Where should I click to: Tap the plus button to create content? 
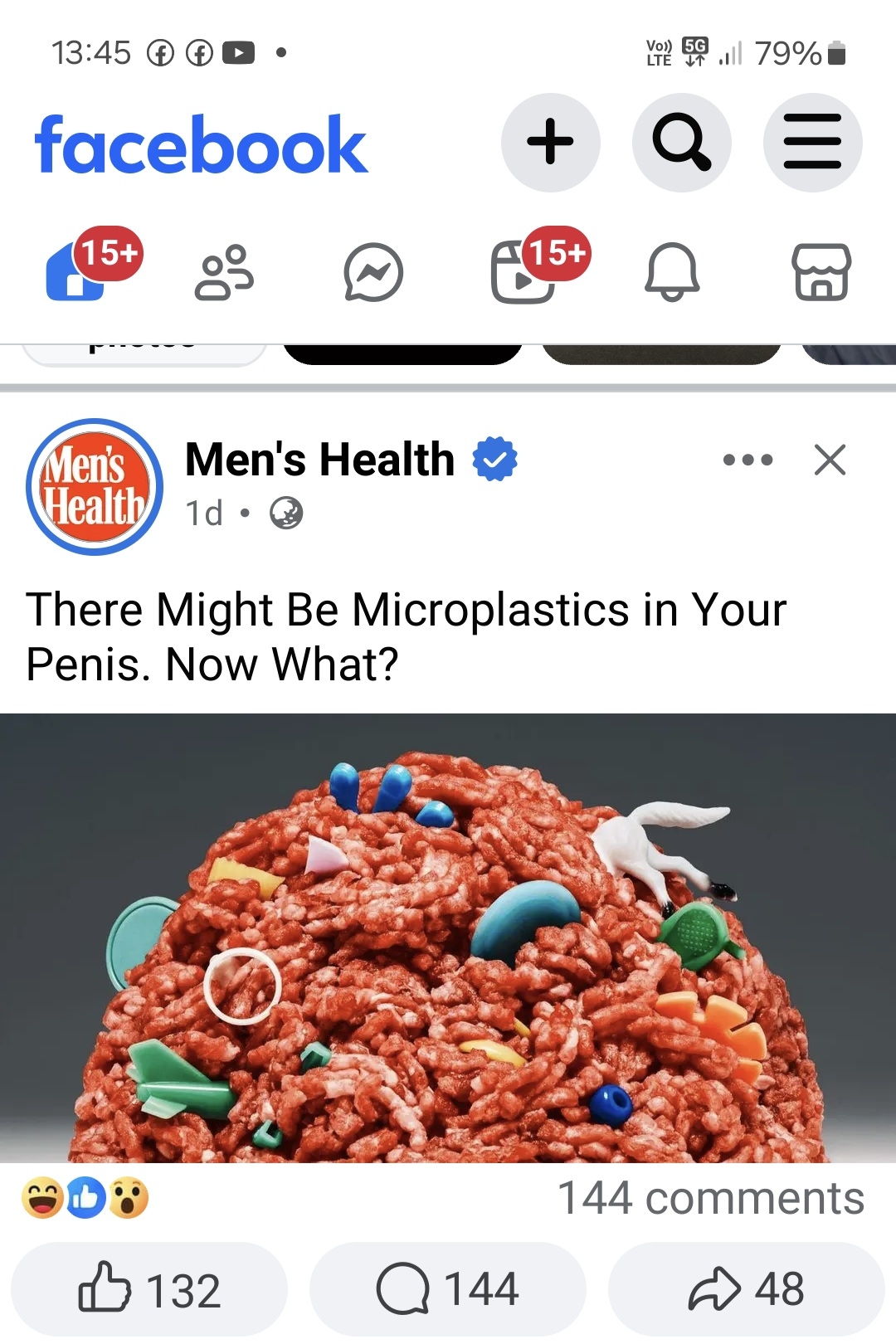[550, 143]
